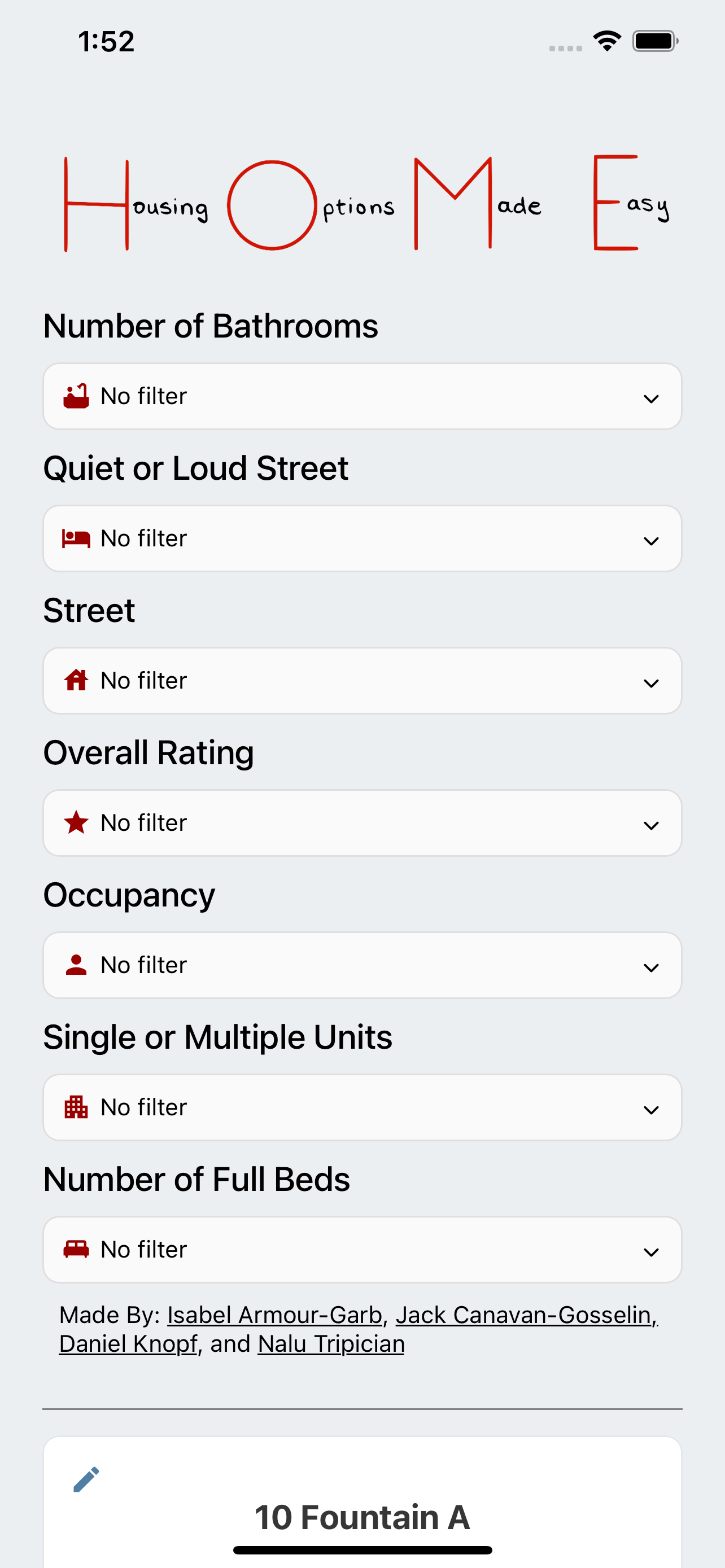Open Isabel Armour-Garb's link
The image size is (725, 1568).
(x=274, y=1315)
